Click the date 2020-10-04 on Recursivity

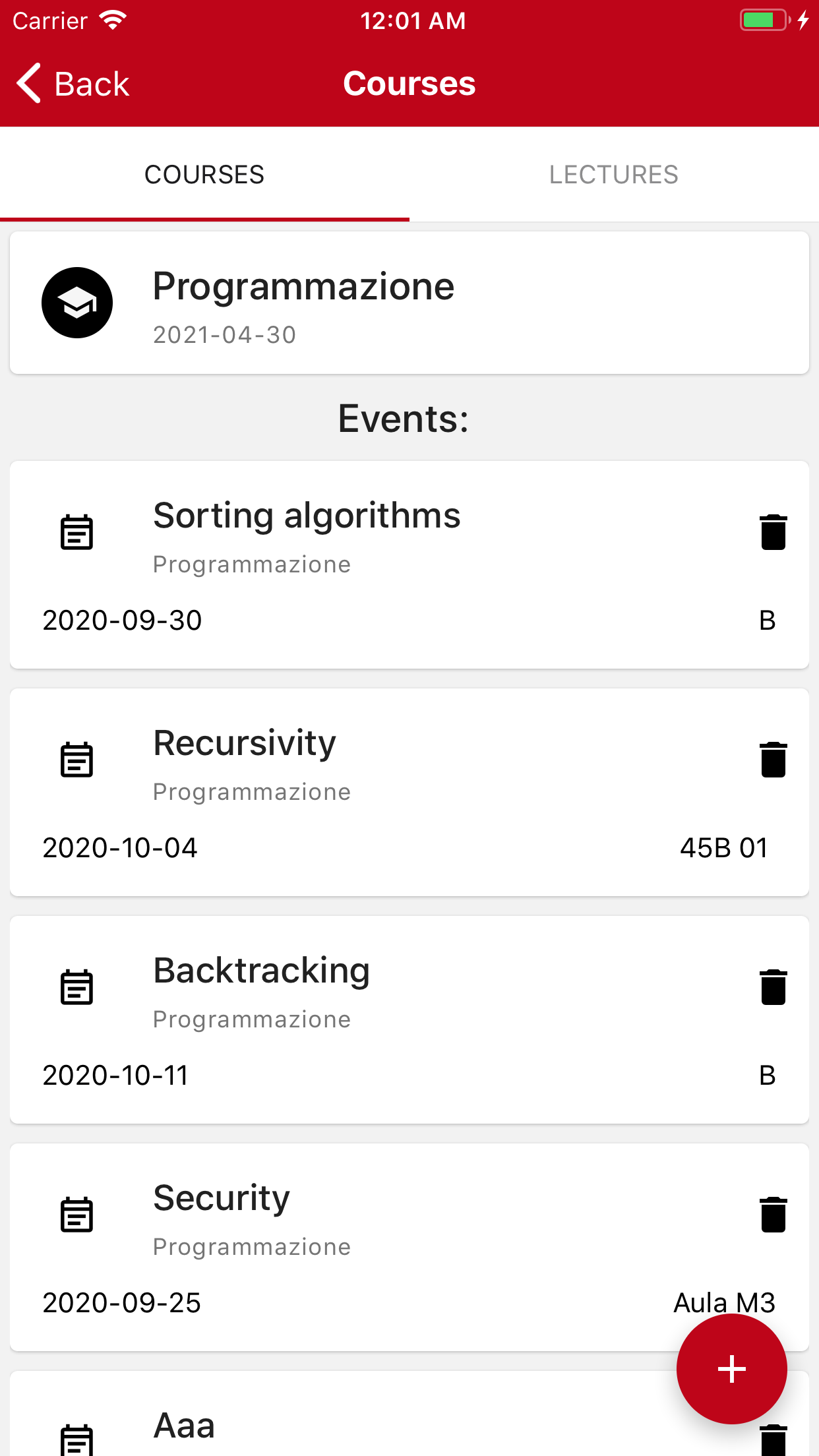tap(119, 848)
